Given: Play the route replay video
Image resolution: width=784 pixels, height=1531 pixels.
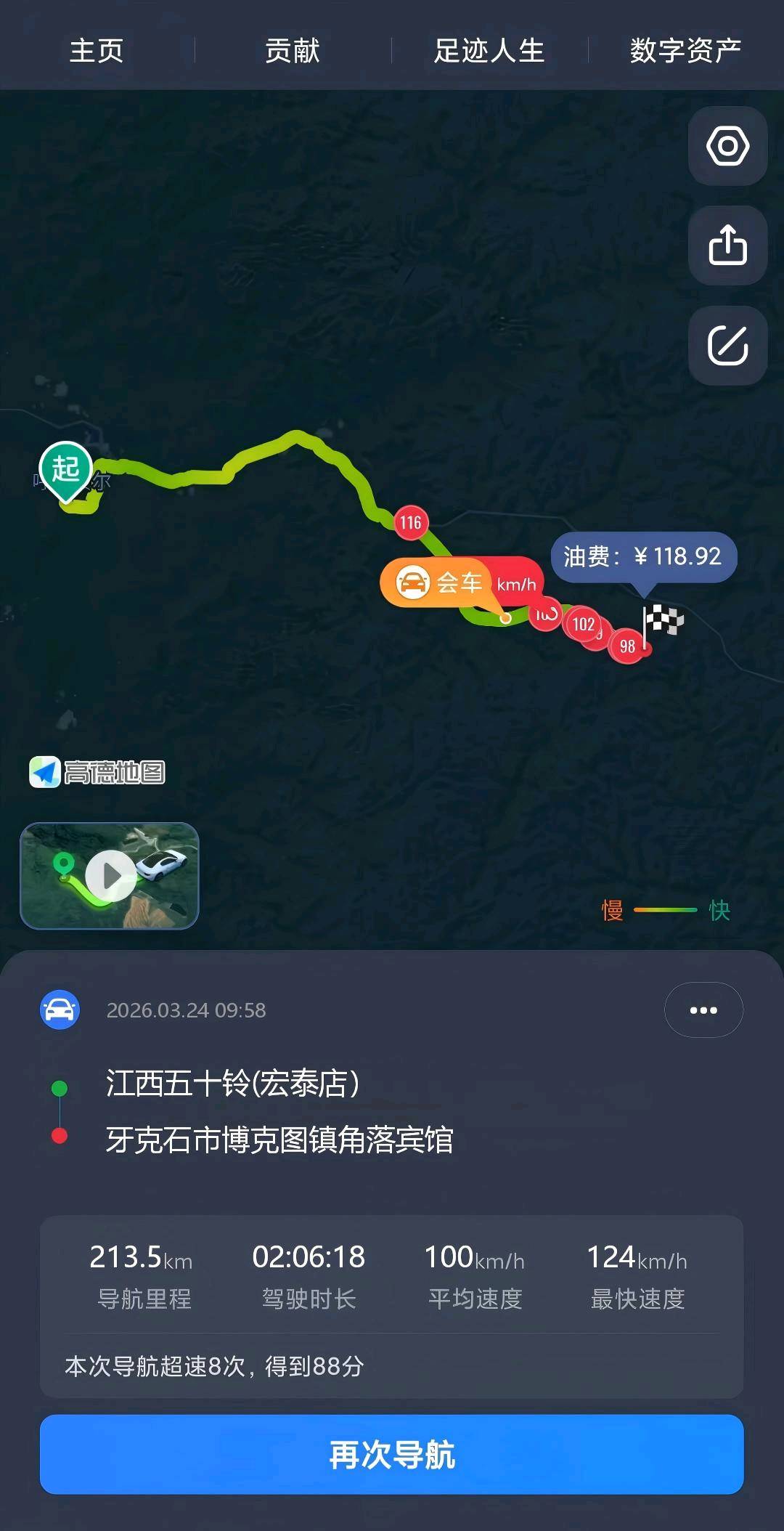Looking at the screenshot, I should click(x=110, y=875).
